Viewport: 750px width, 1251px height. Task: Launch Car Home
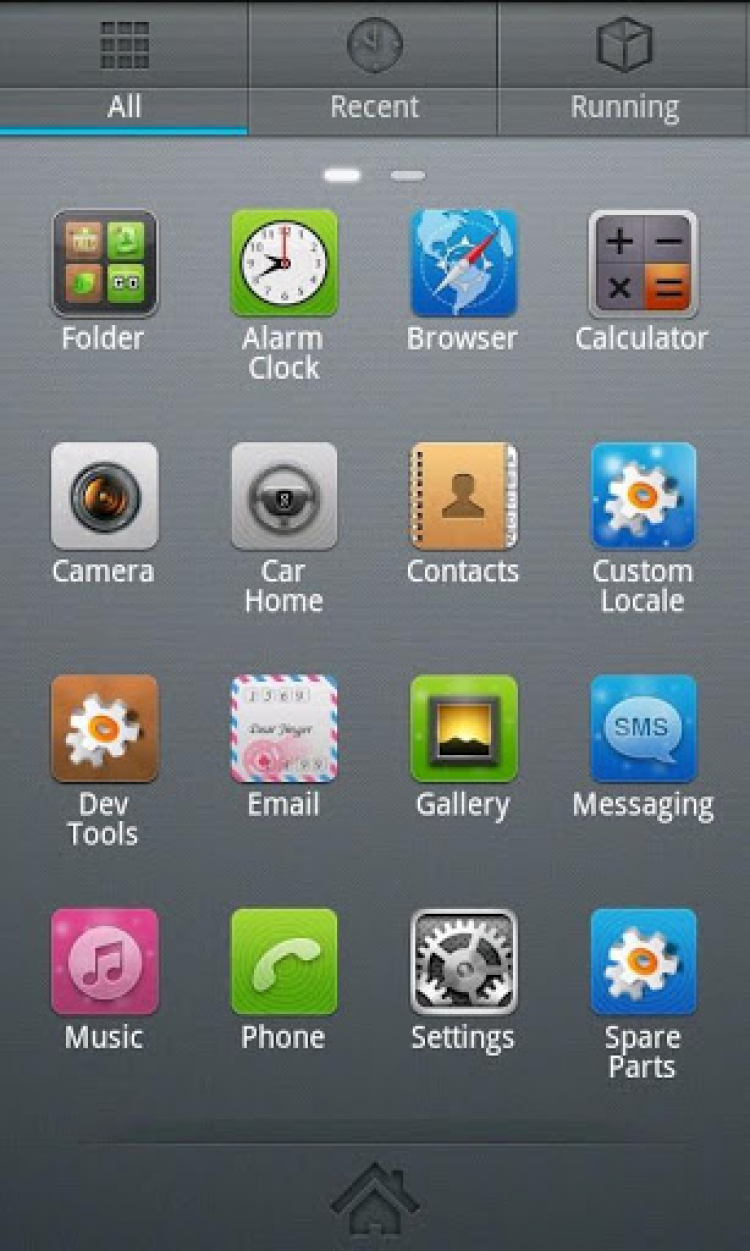[x=284, y=496]
